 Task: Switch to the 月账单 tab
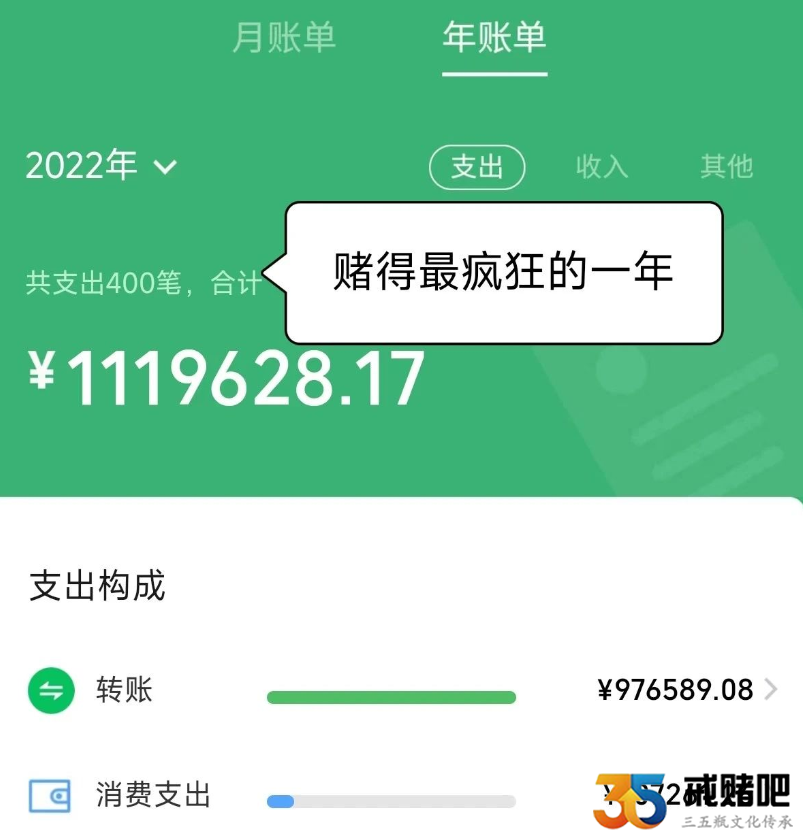[x=284, y=38]
